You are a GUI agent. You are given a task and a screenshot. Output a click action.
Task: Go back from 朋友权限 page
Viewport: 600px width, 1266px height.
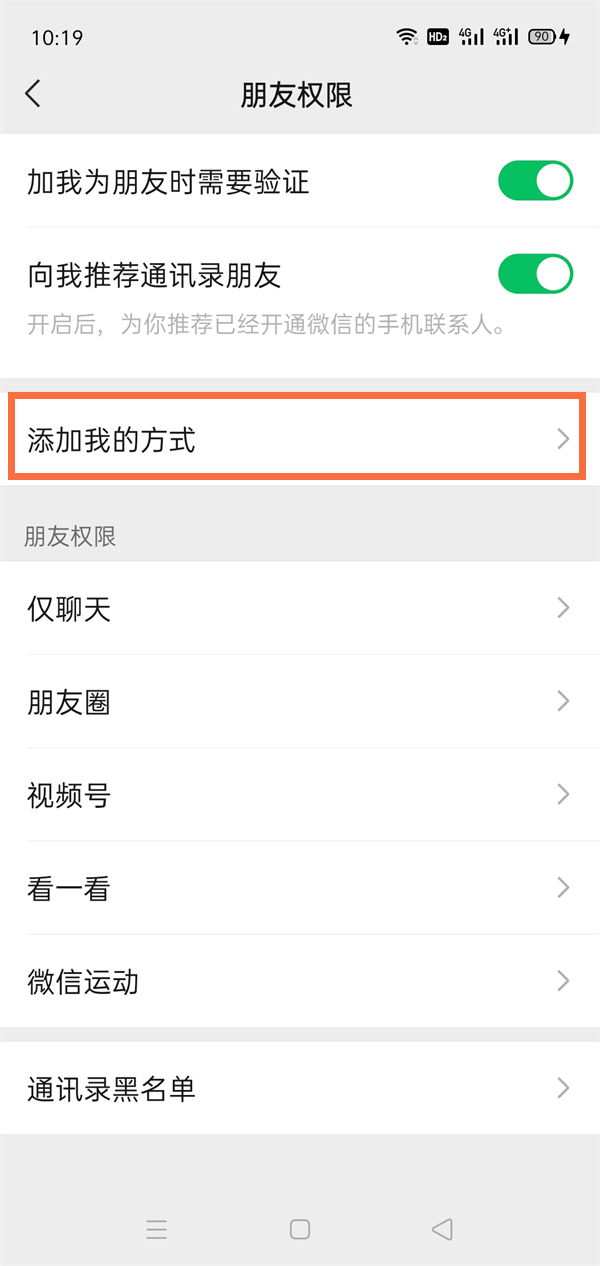click(33, 94)
